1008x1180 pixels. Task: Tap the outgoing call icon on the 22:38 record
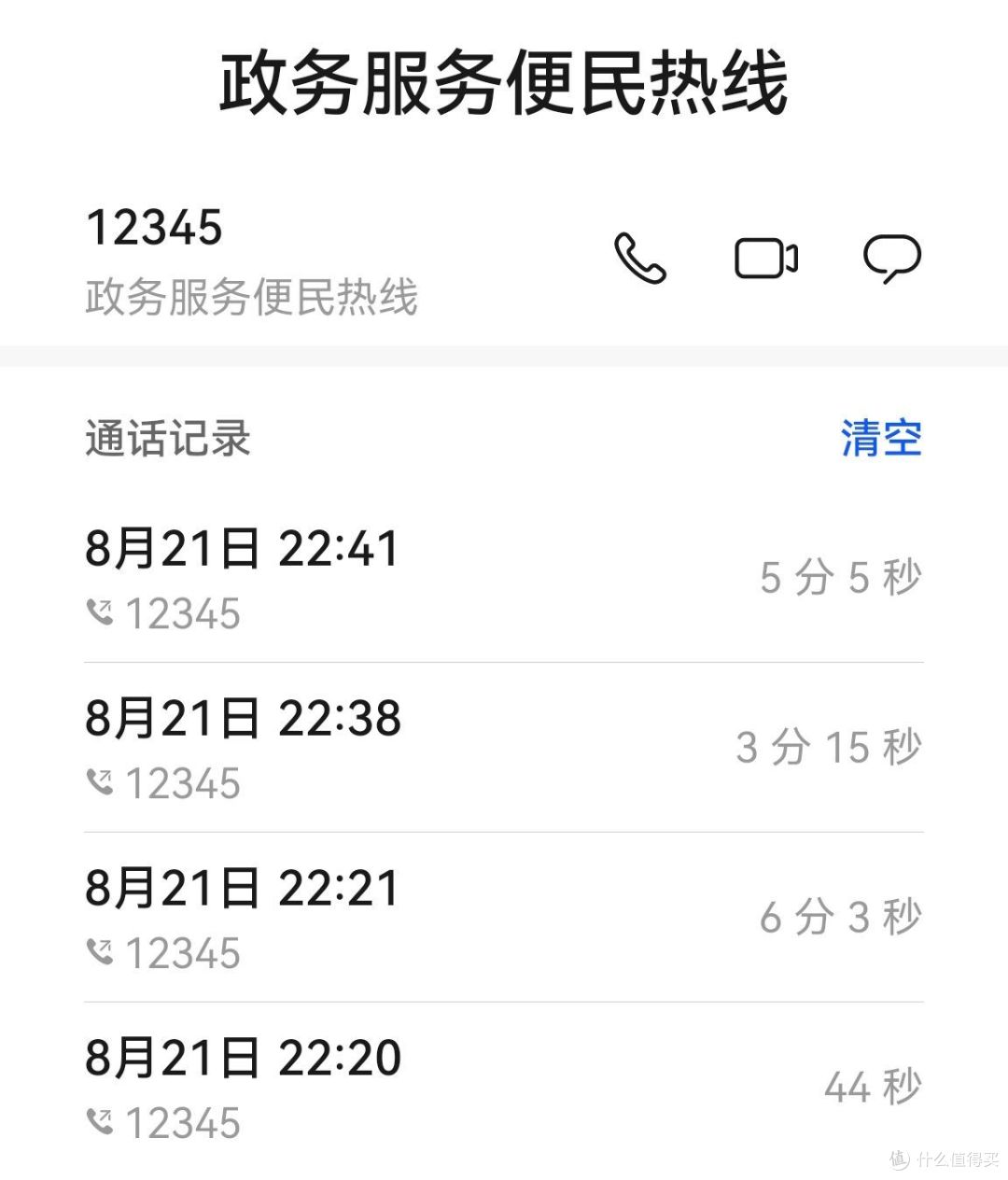tap(100, 781)
